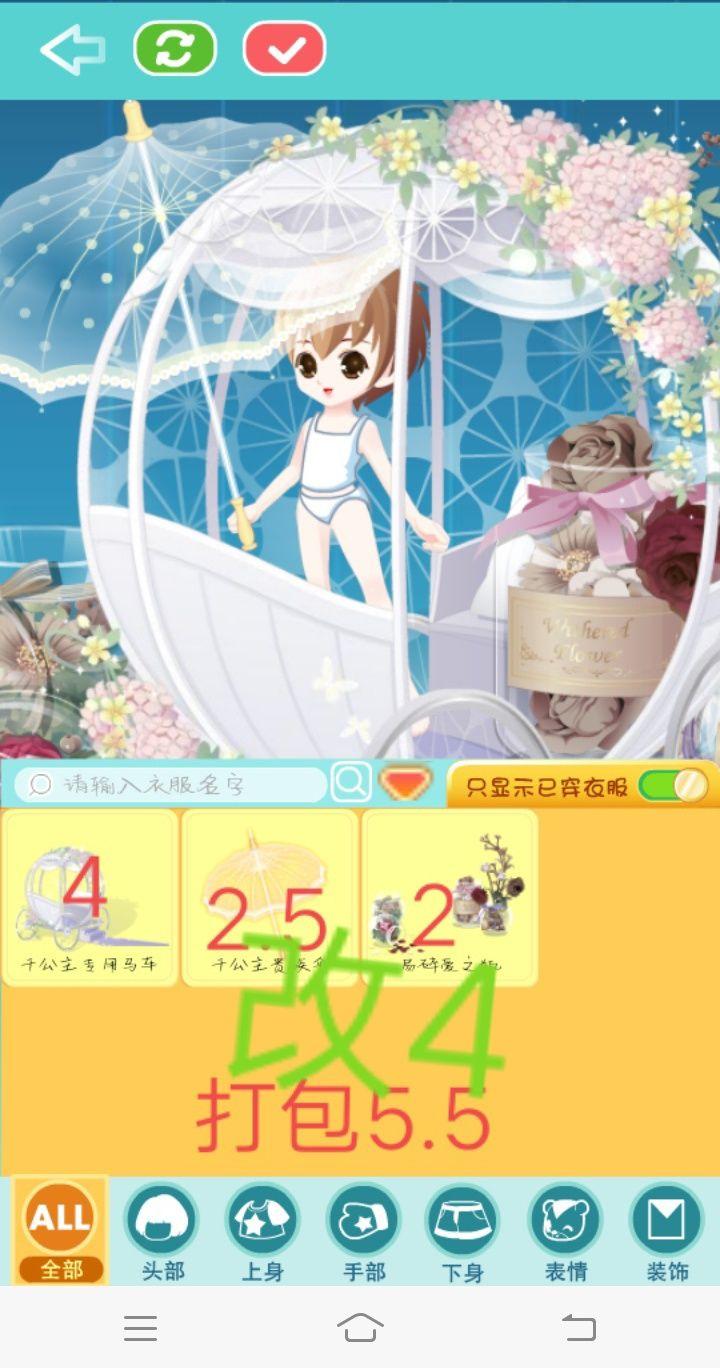Tap the magnifier search icon
The height and width of the screenshot is (1368, 720).
tap(351, 783)
